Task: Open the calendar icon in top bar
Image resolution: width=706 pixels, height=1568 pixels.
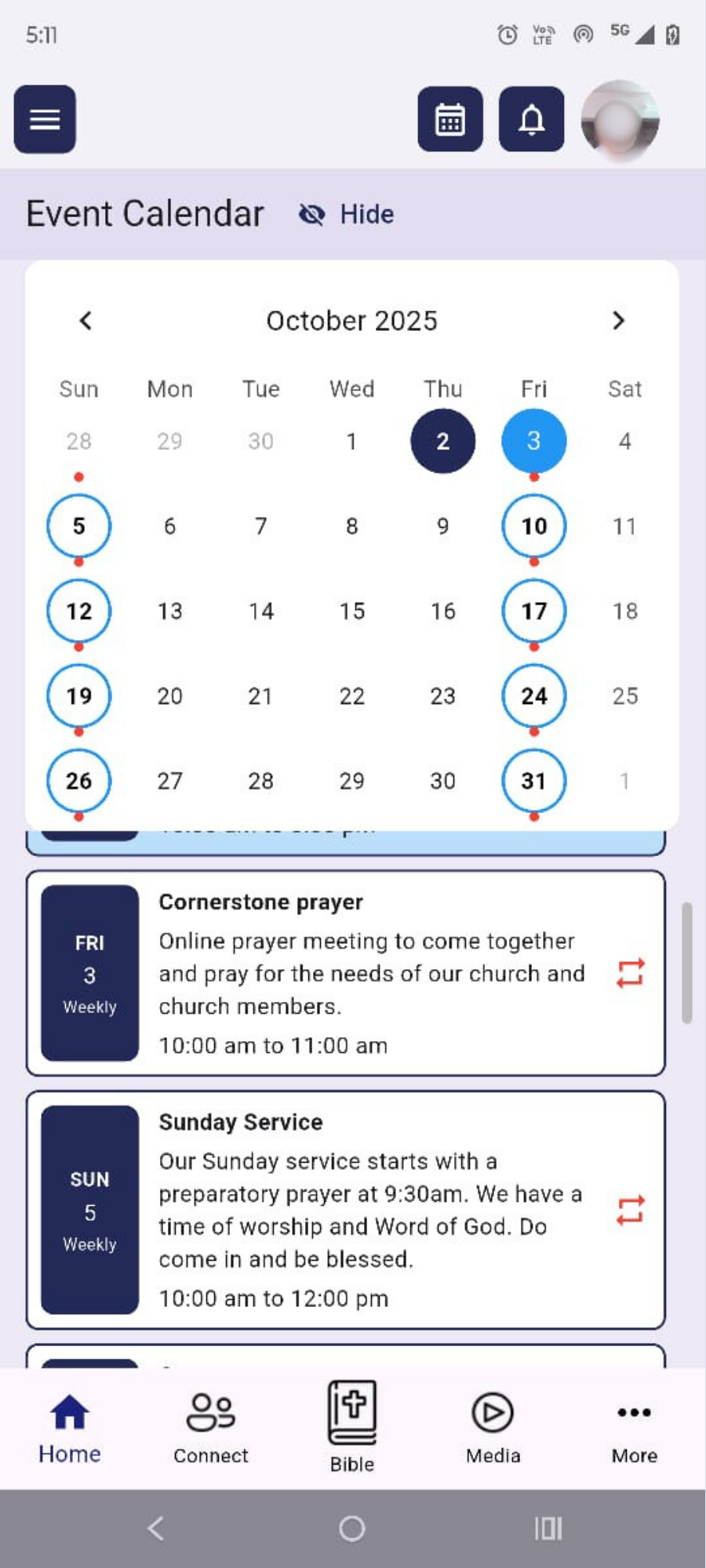Action: pyautogui.click(x=449, y=119)
